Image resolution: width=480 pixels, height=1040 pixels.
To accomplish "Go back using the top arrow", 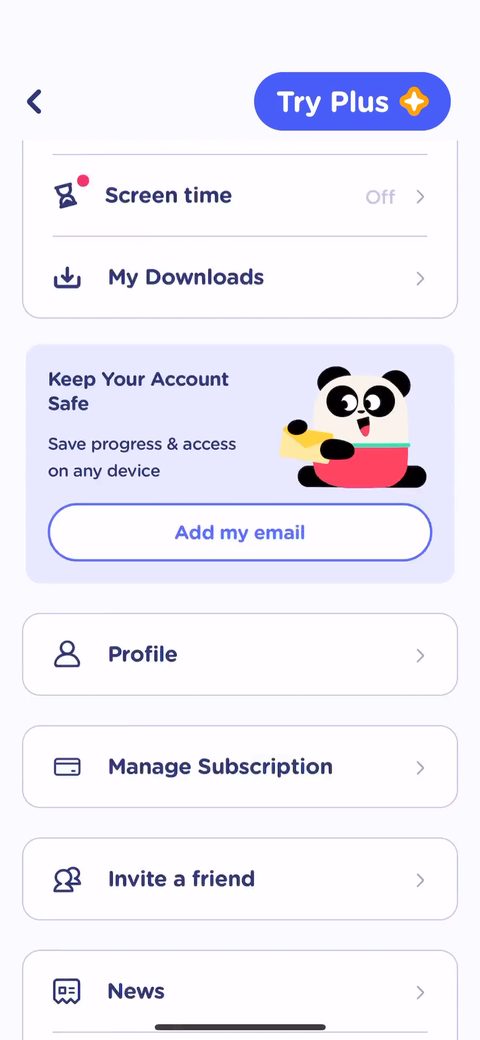I will tap(34, 101).
